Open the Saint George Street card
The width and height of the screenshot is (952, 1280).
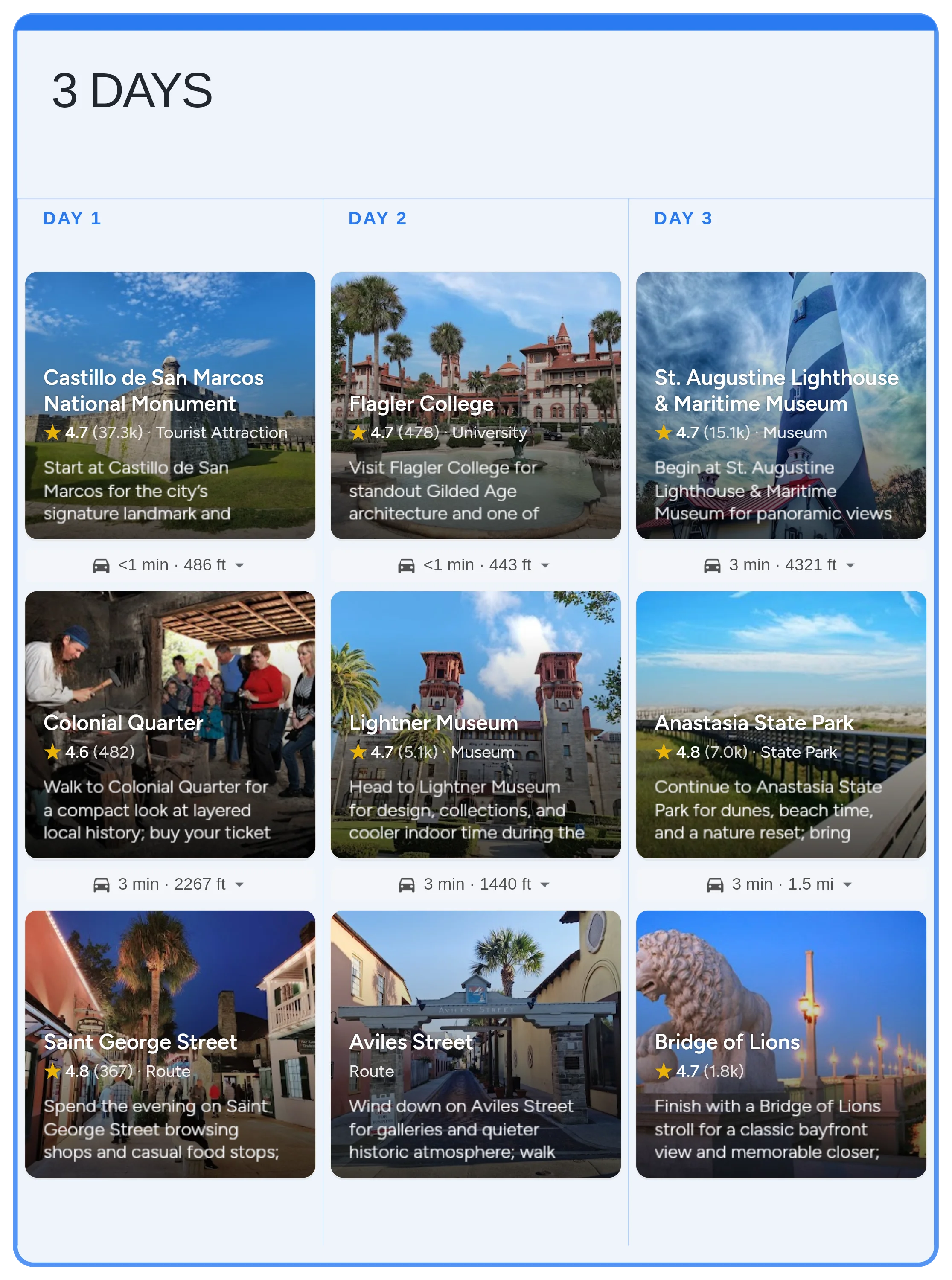[x=170, y=1043]
